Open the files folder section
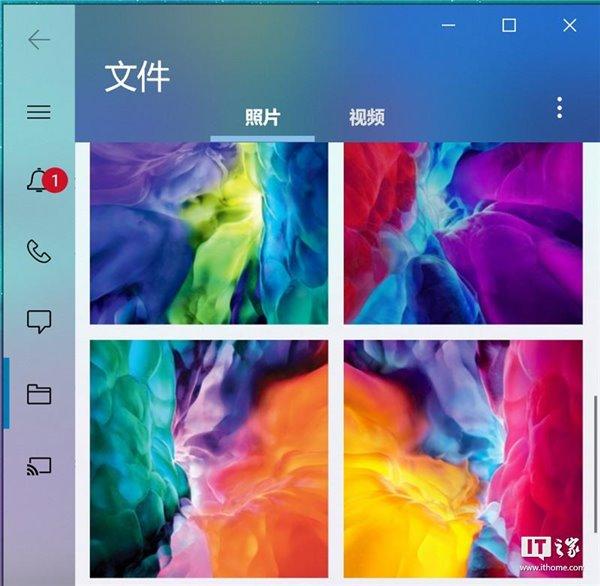Viewport: 600px width, 586px height. 38,394
